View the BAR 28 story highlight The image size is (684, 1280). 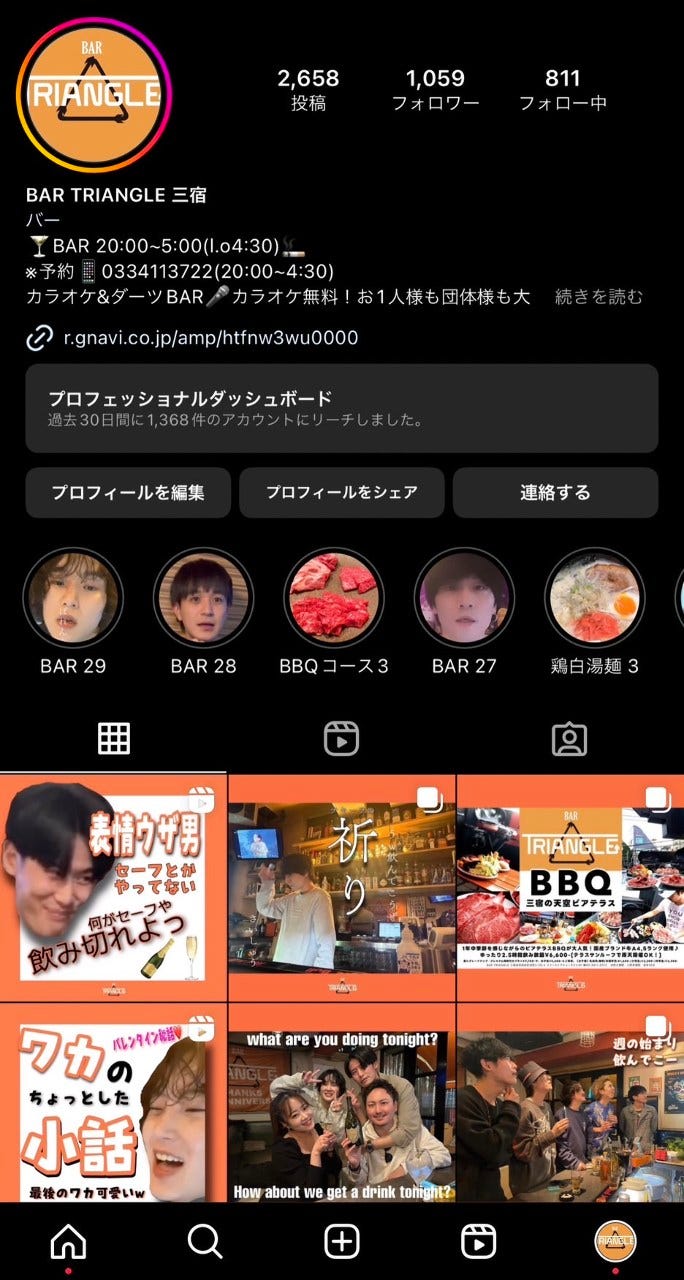pos(203,598)
